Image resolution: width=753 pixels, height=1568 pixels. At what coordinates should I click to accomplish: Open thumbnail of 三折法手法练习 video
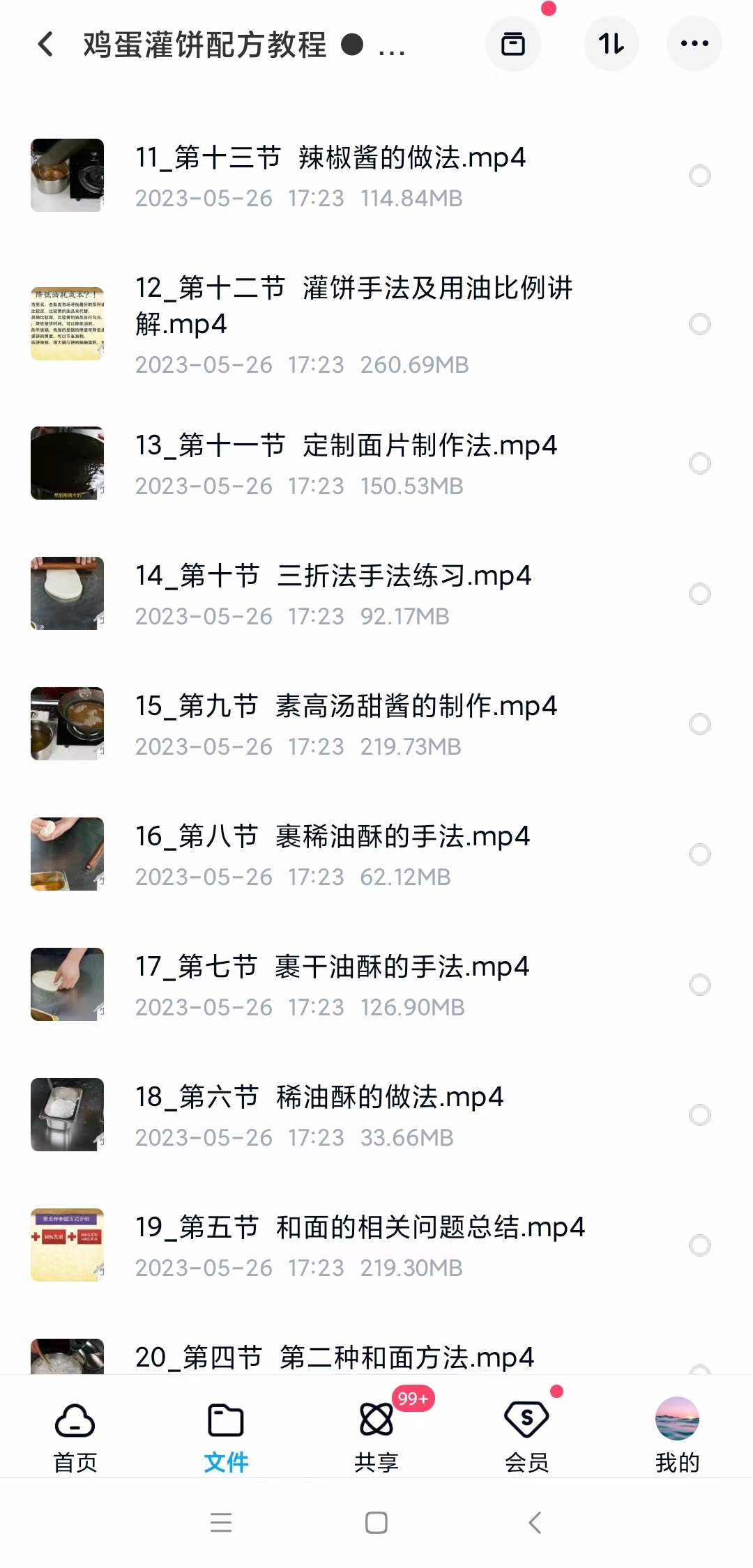67,592
